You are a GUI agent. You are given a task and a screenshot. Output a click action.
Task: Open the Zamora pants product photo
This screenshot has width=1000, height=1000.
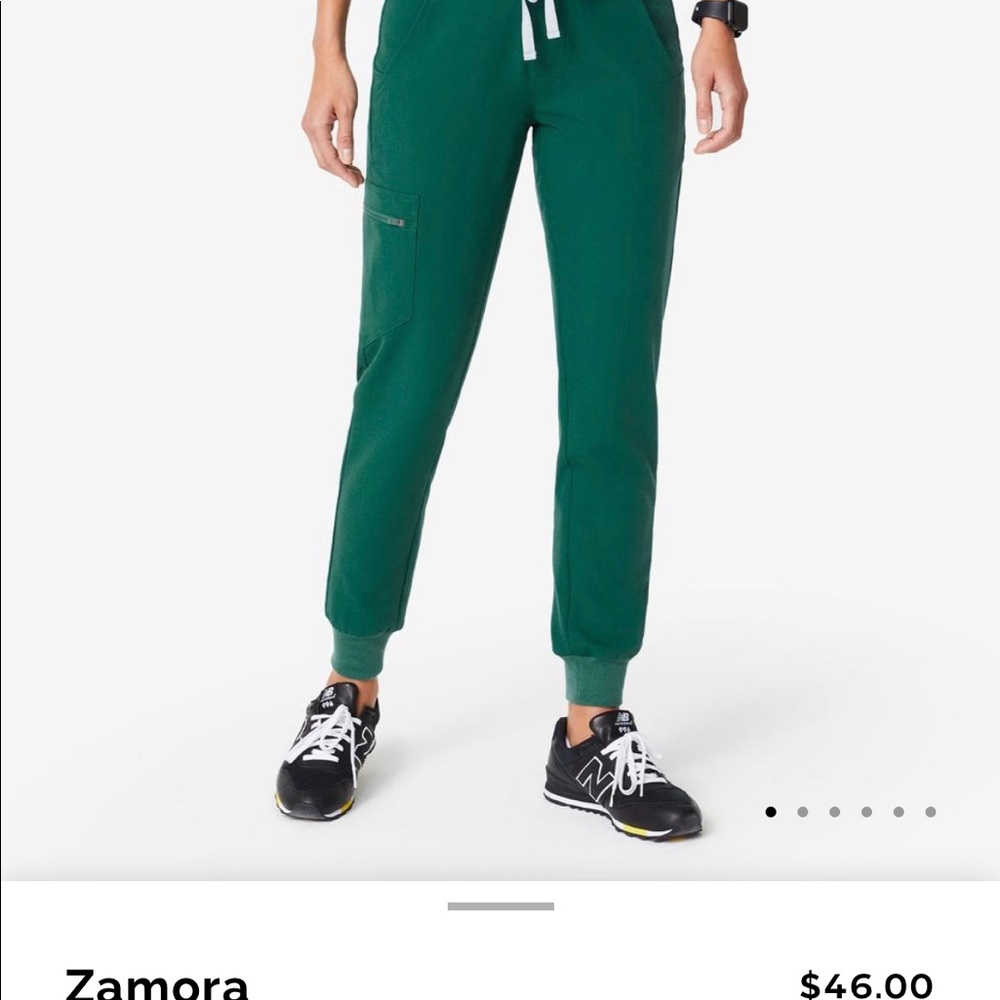click(x=500, y=420)
